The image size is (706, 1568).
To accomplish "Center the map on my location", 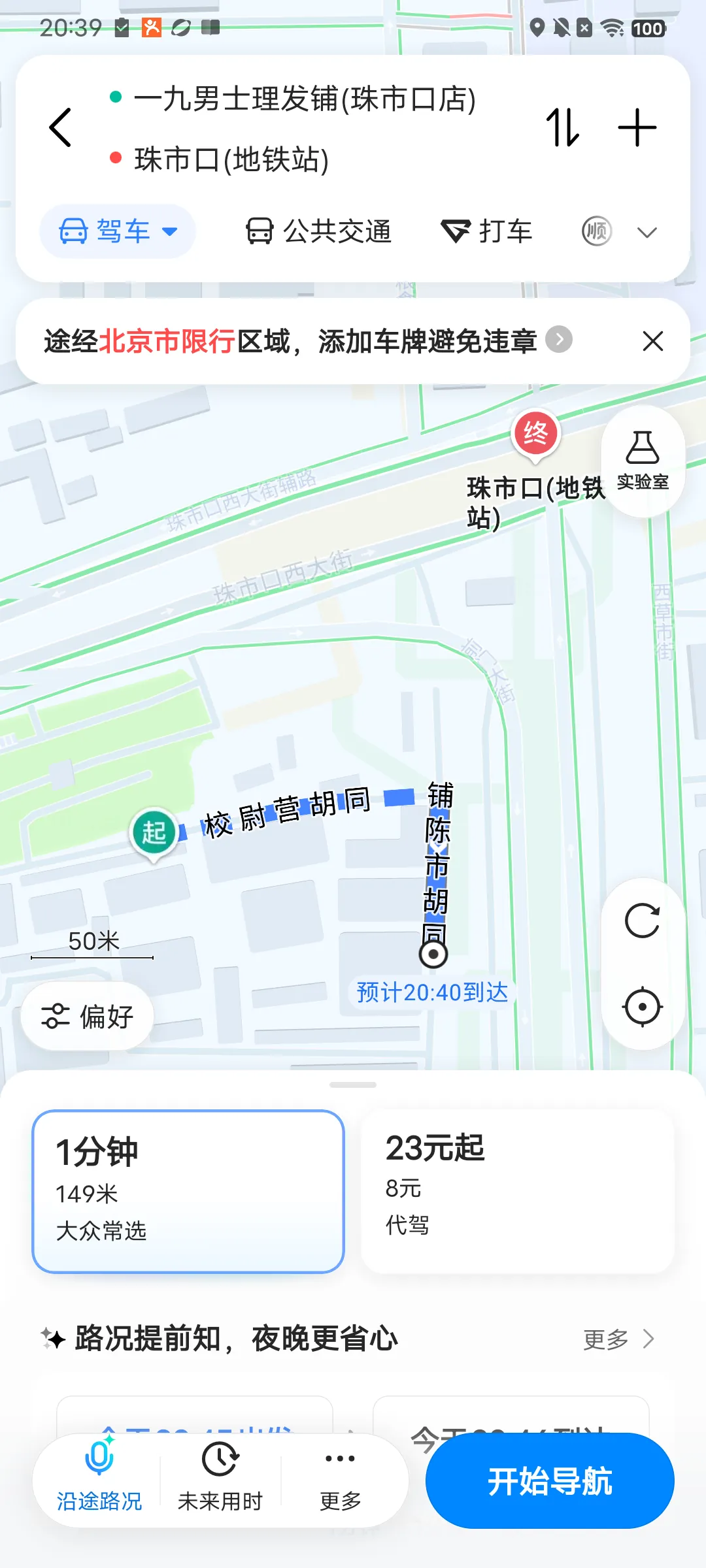I will point(643,1007).
